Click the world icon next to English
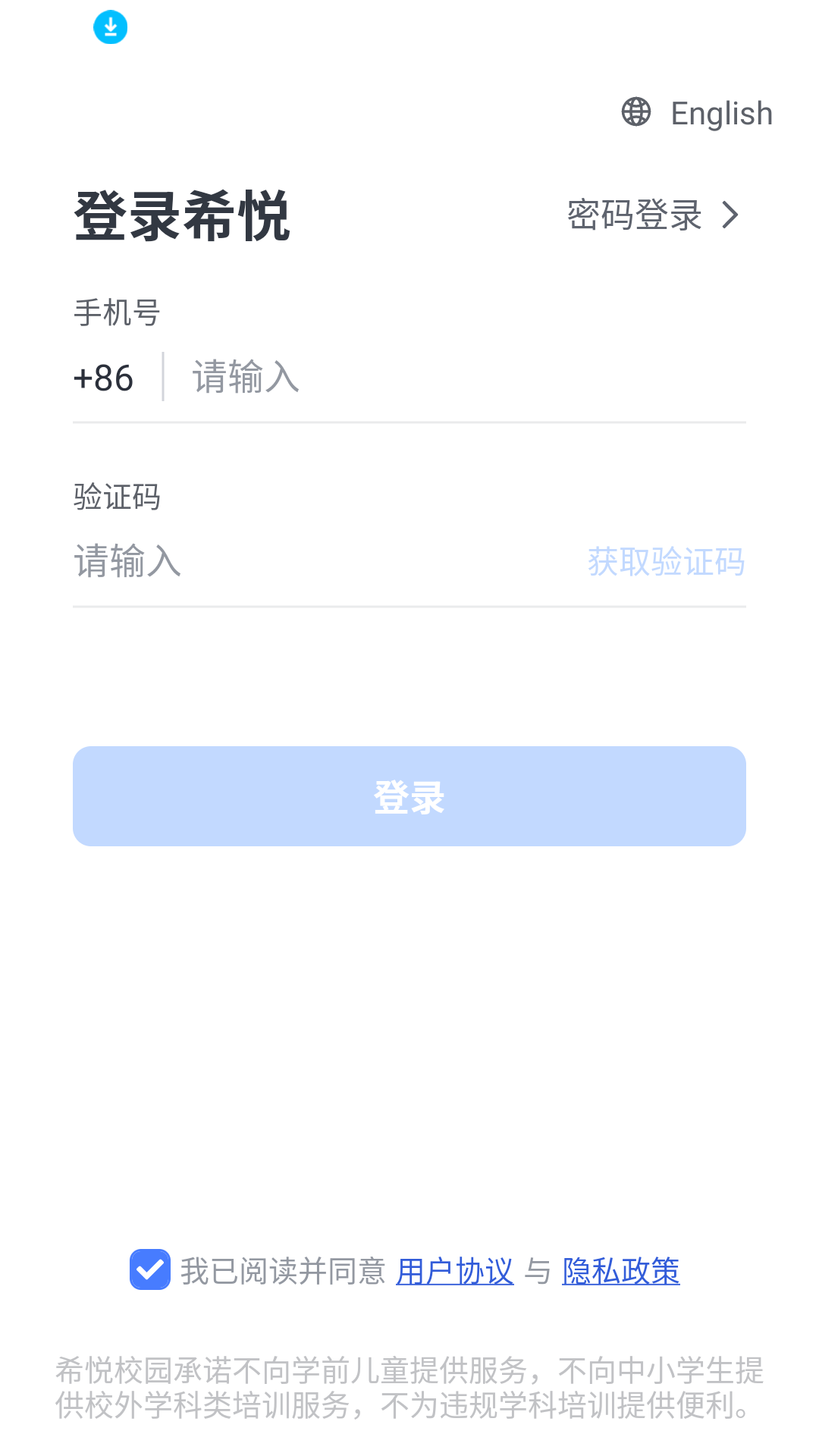This screenshot has width=819, height=1456. 635,112
